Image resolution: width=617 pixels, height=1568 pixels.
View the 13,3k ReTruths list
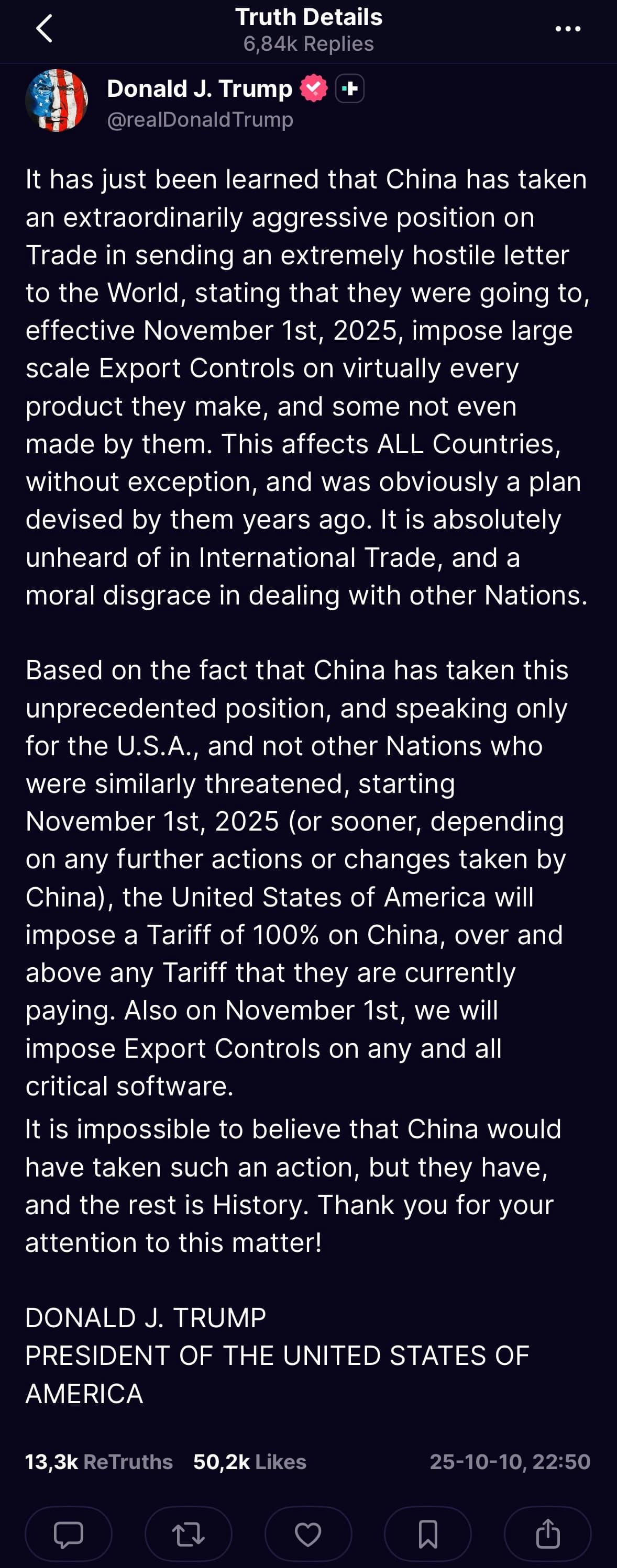coord(98,1461)
